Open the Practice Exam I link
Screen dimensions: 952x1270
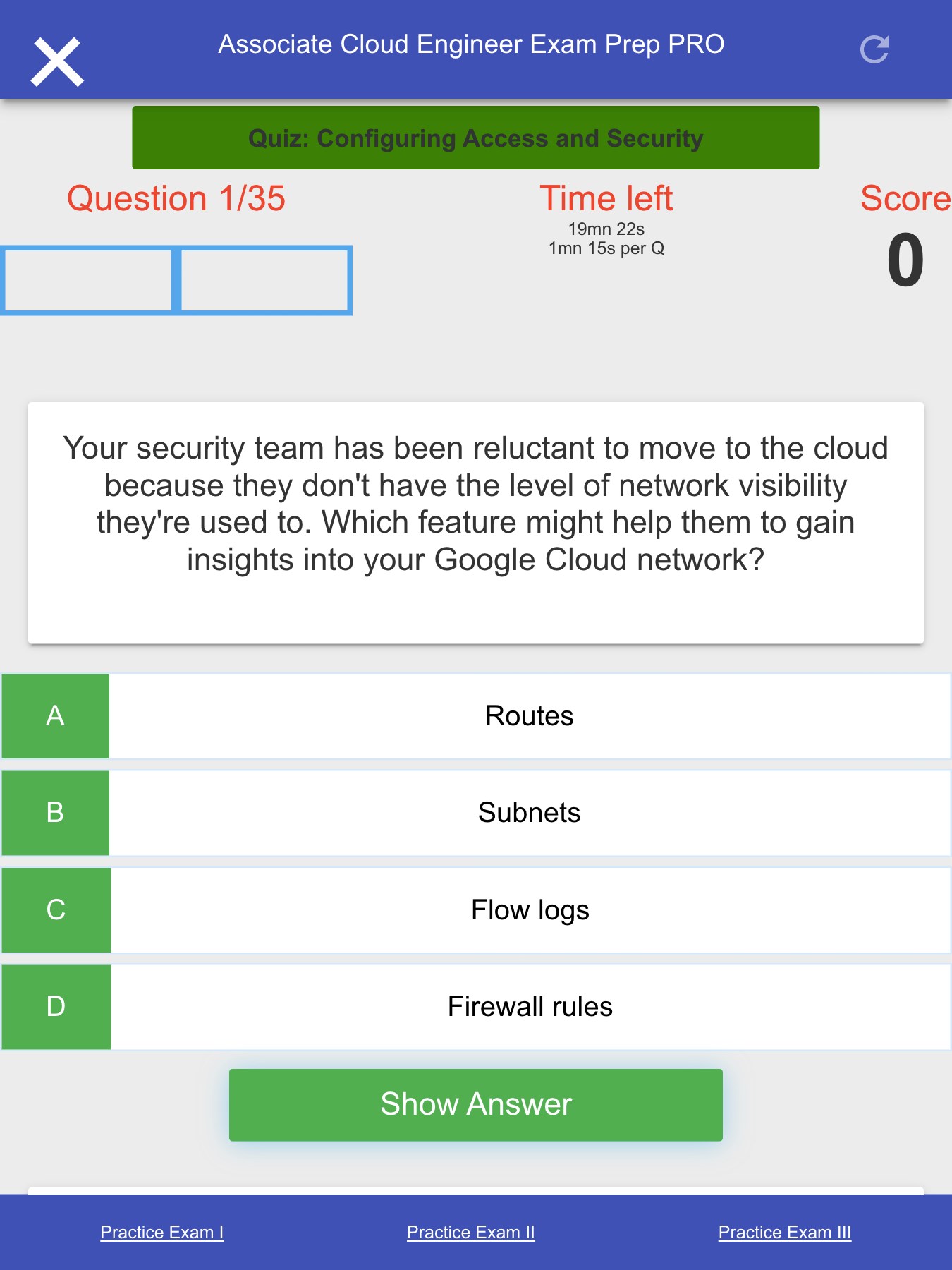(162, 1232)
